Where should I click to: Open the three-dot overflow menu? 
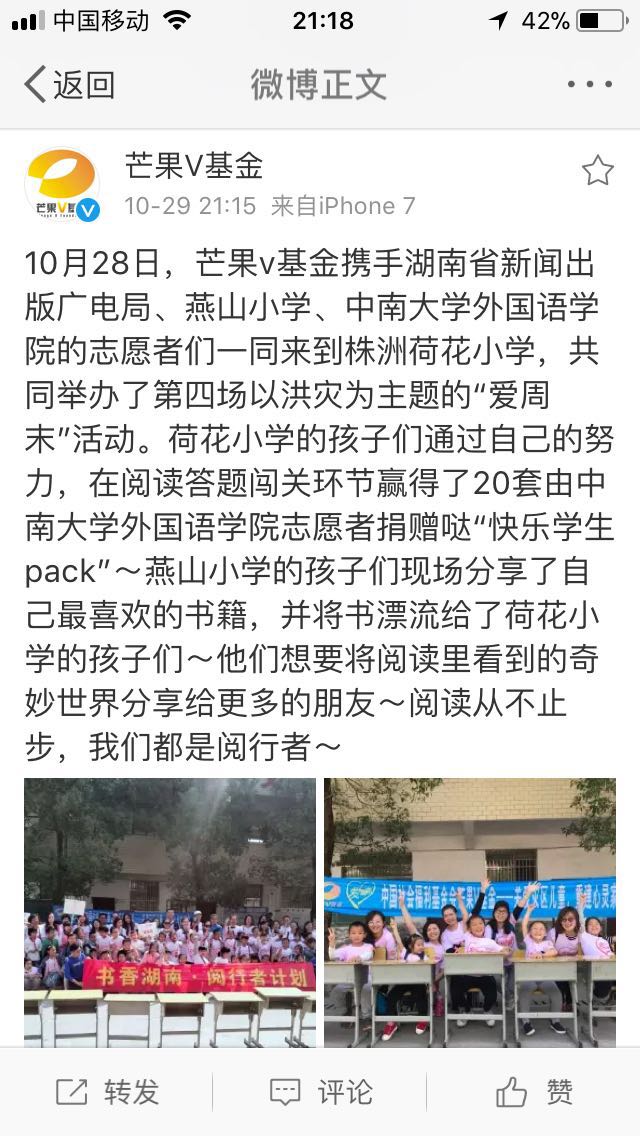click(x=589, y=85)
